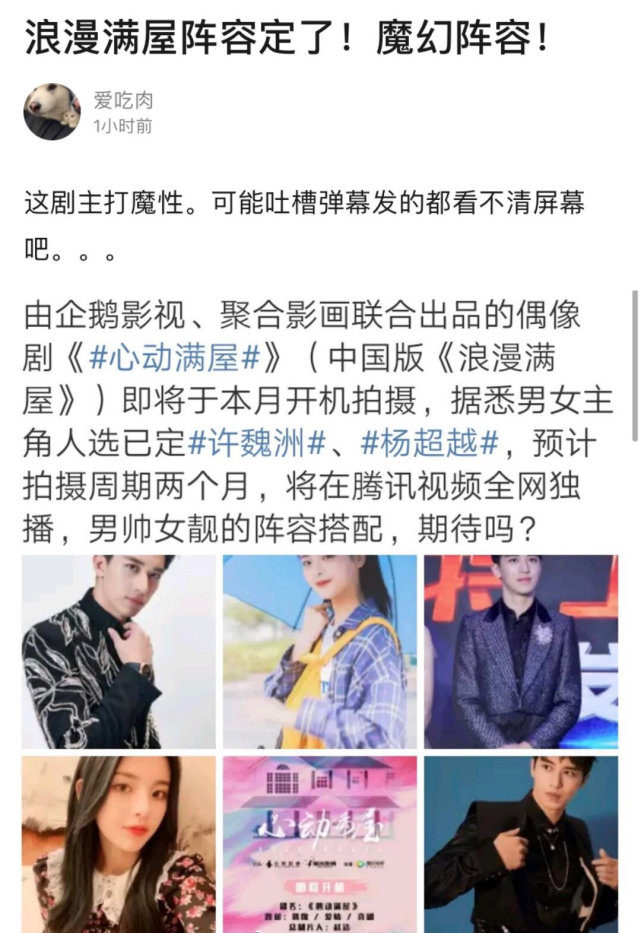Open the profile avatar of 爱吃肉
Screen dimensions: 641x933
pos(52,111)
